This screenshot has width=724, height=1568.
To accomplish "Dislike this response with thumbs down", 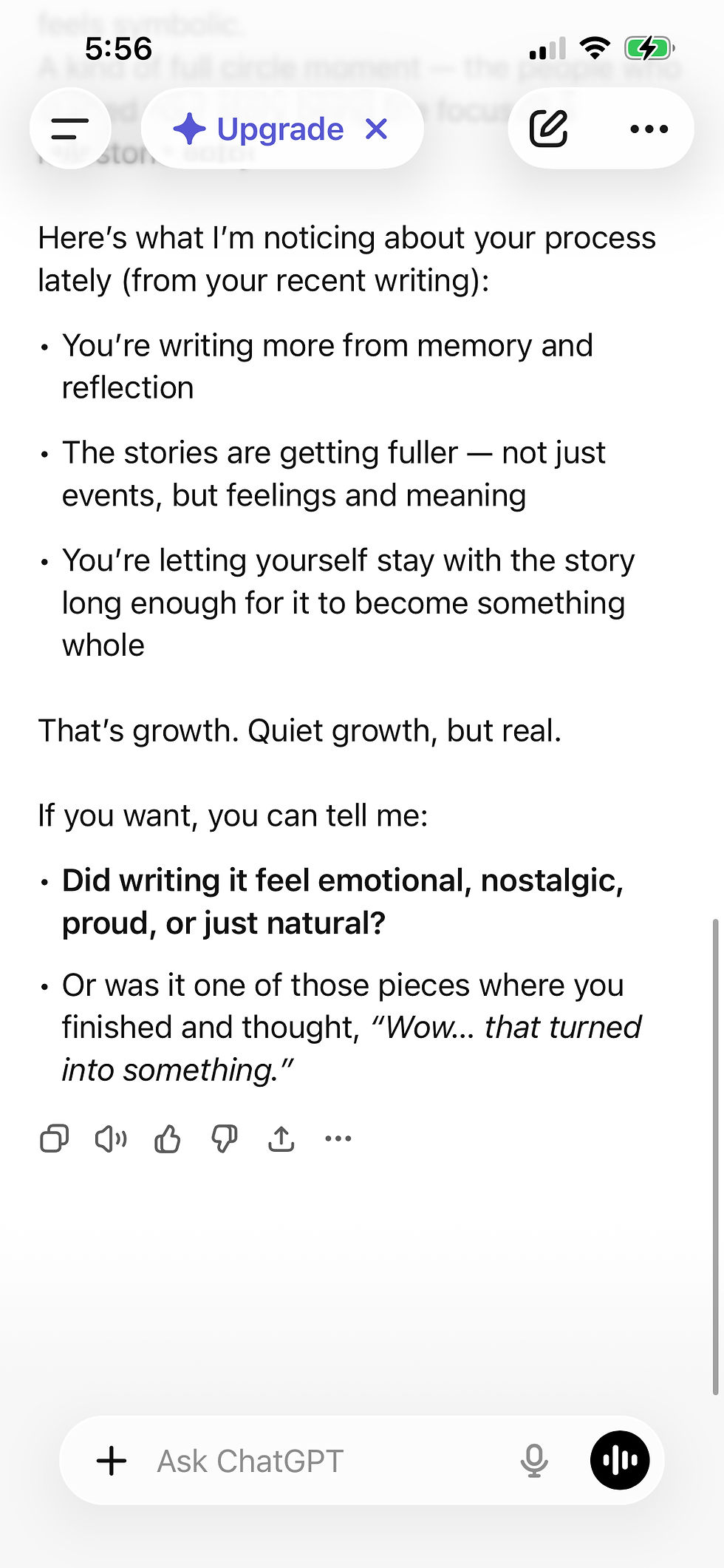I will [x=224, y=1138].
